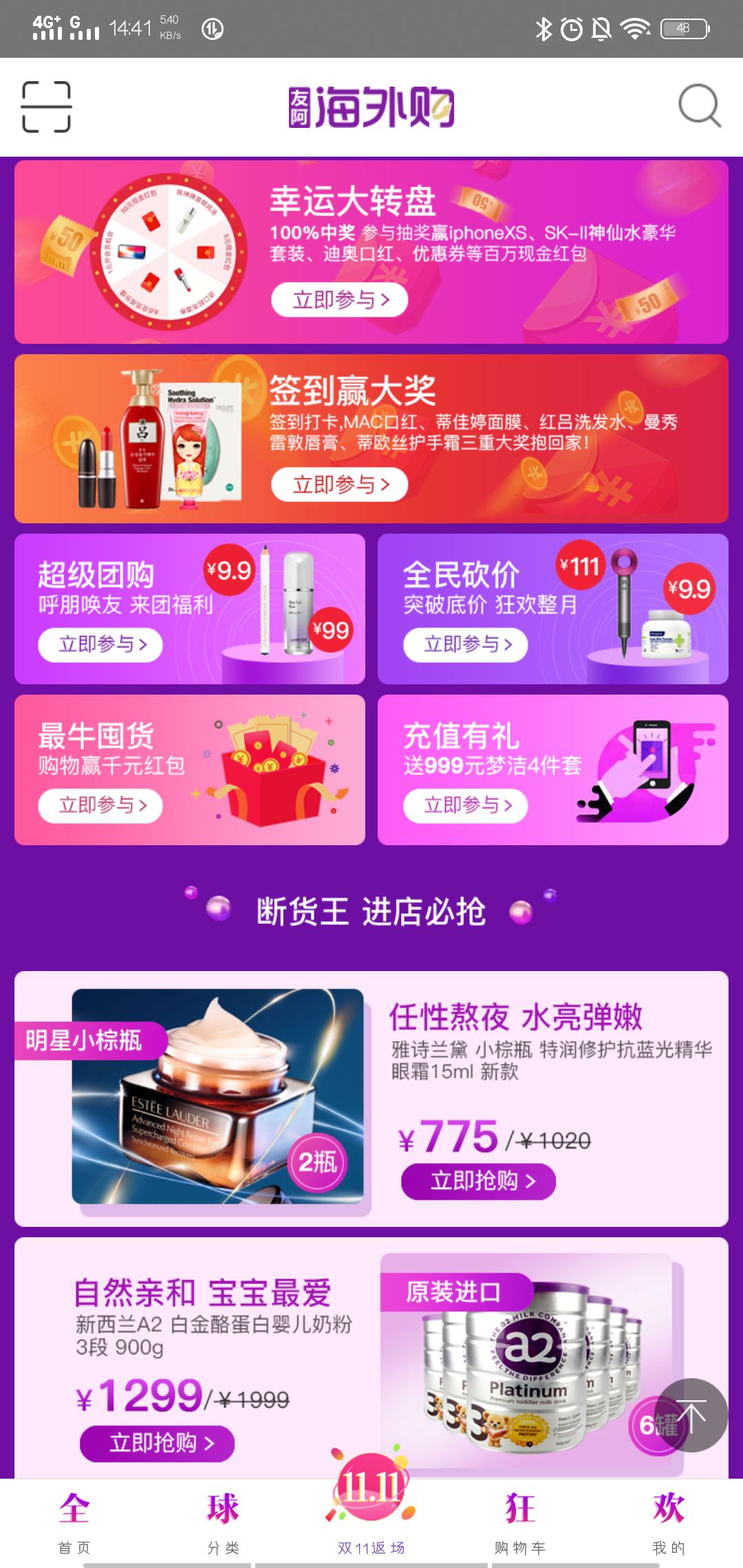Open the scan code icon
The image size is (743, 1568).
click(46, 107)
